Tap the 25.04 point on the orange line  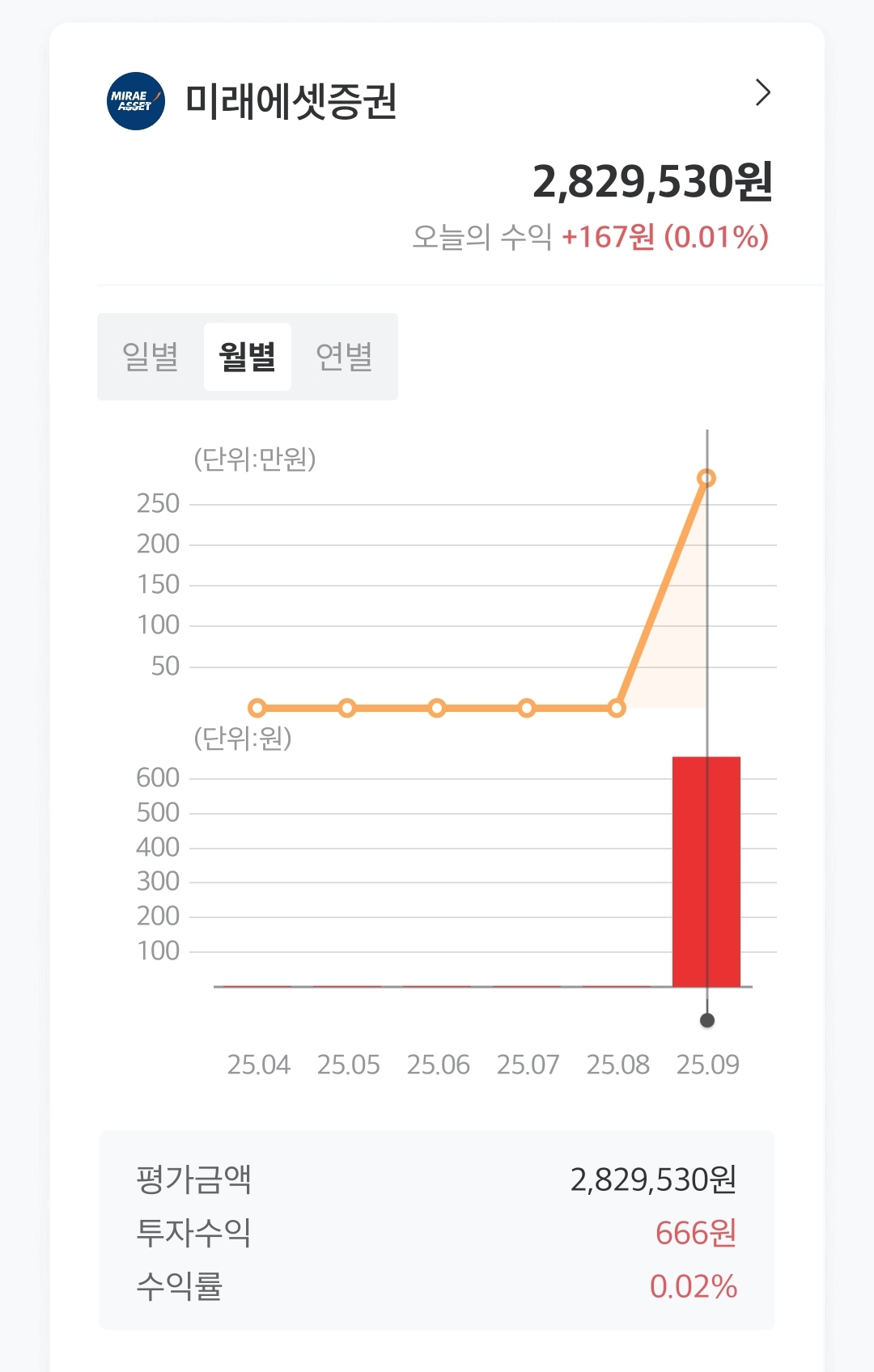pos(258,708)
